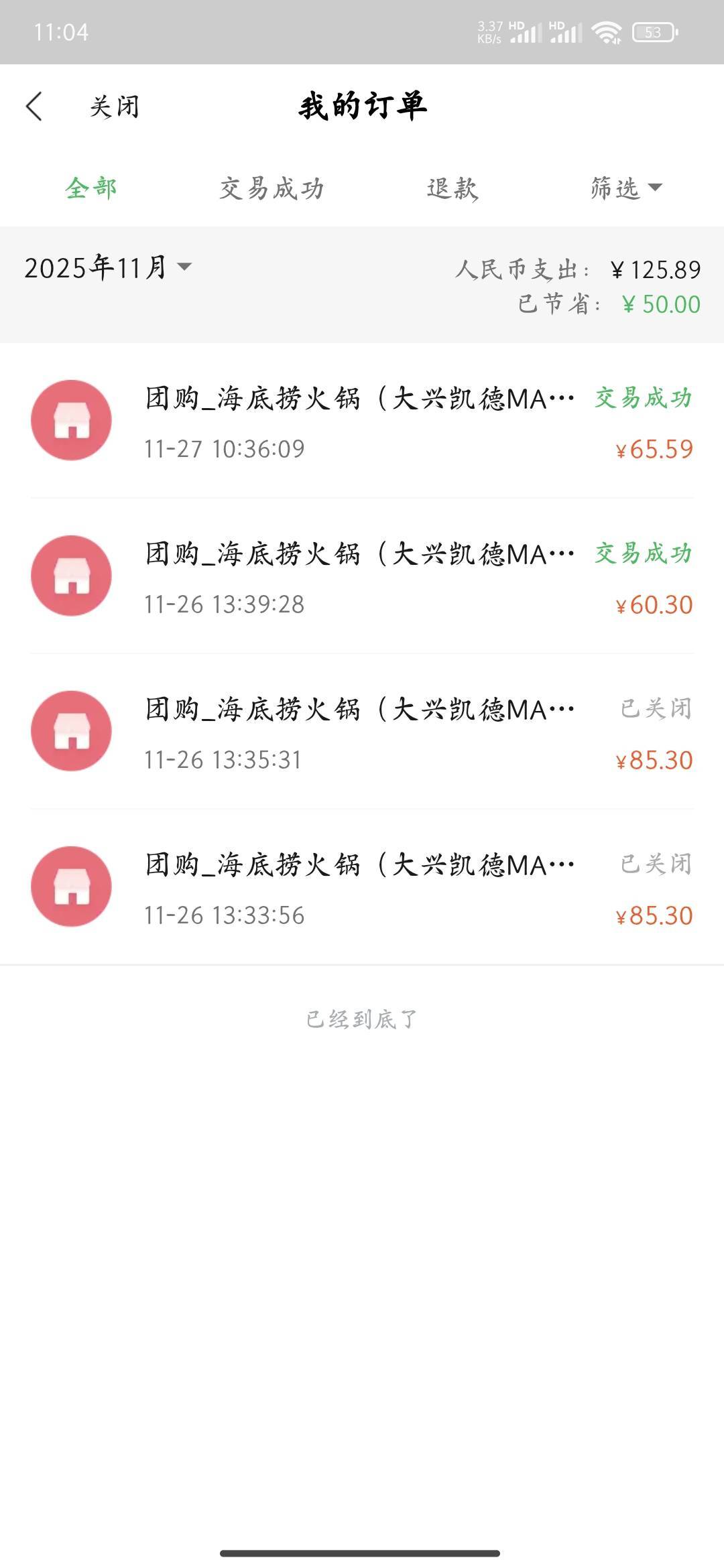Switch to the 交易成功 tab
Viewport: 724px width, 1568px height.
point(271,188)
